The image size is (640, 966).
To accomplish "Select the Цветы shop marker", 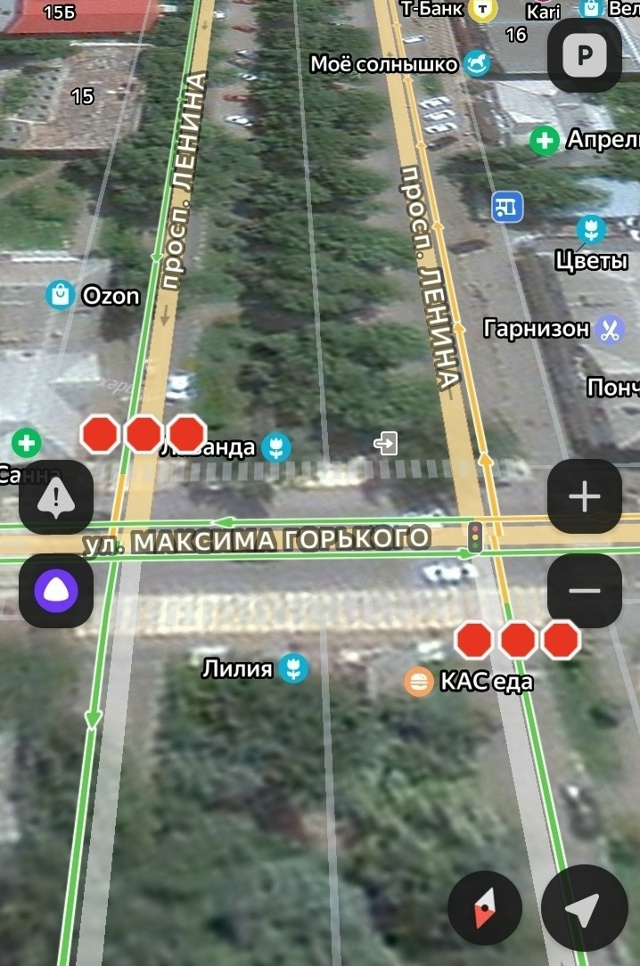I will pyautogui.click(x=592, y=229).
